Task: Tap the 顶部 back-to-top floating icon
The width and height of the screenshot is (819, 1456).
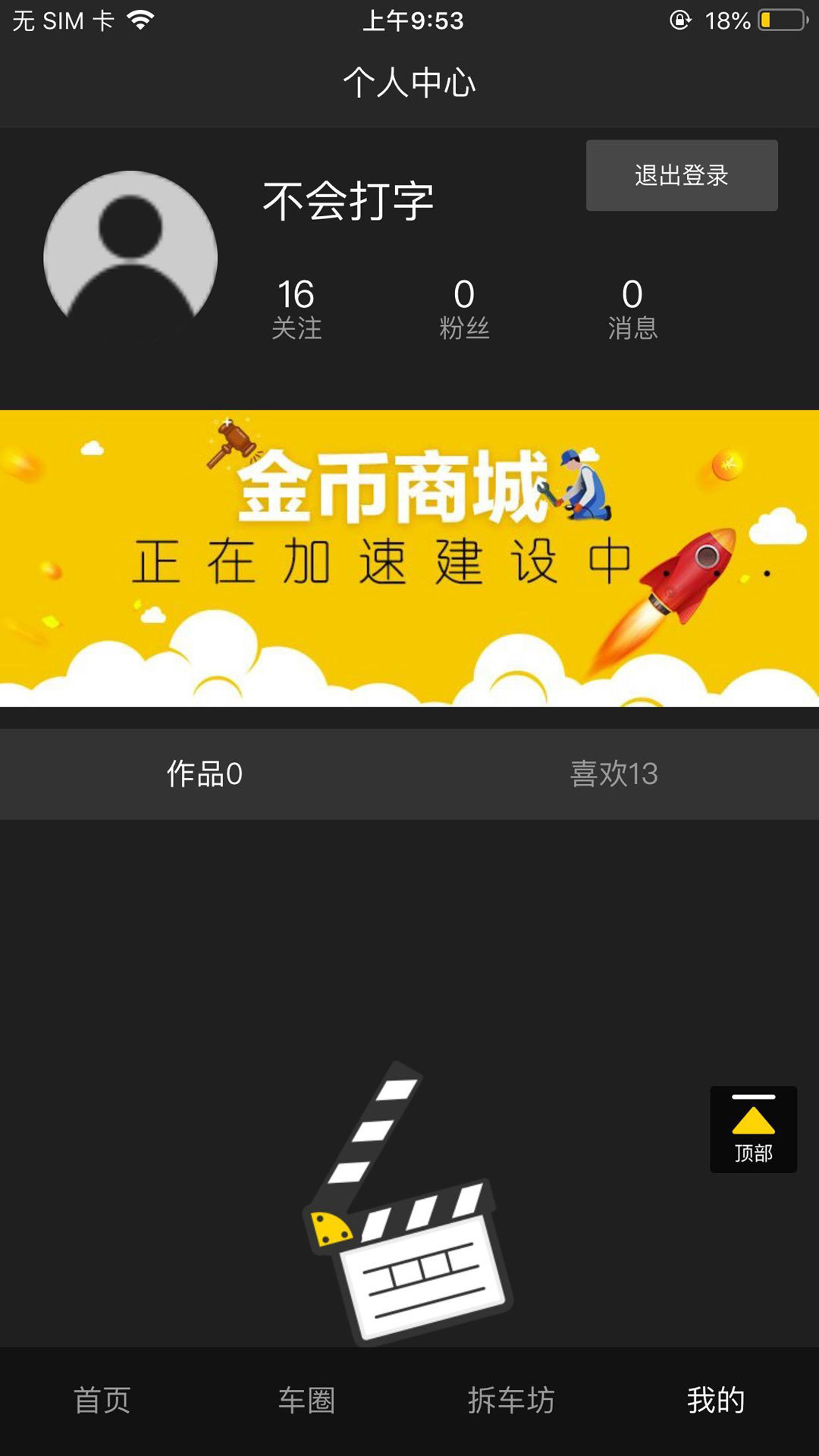Action: point(752,1129)
